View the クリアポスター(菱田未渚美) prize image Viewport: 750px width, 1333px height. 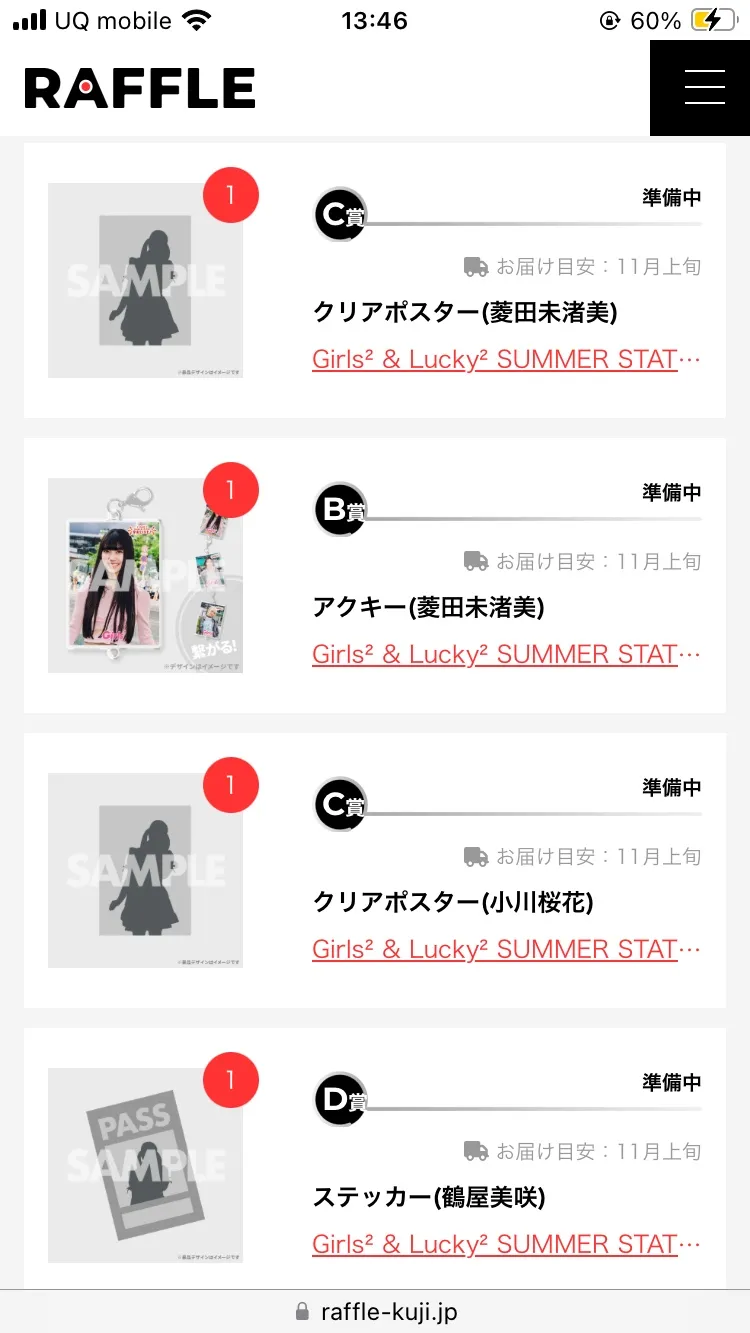coord(145,280)
